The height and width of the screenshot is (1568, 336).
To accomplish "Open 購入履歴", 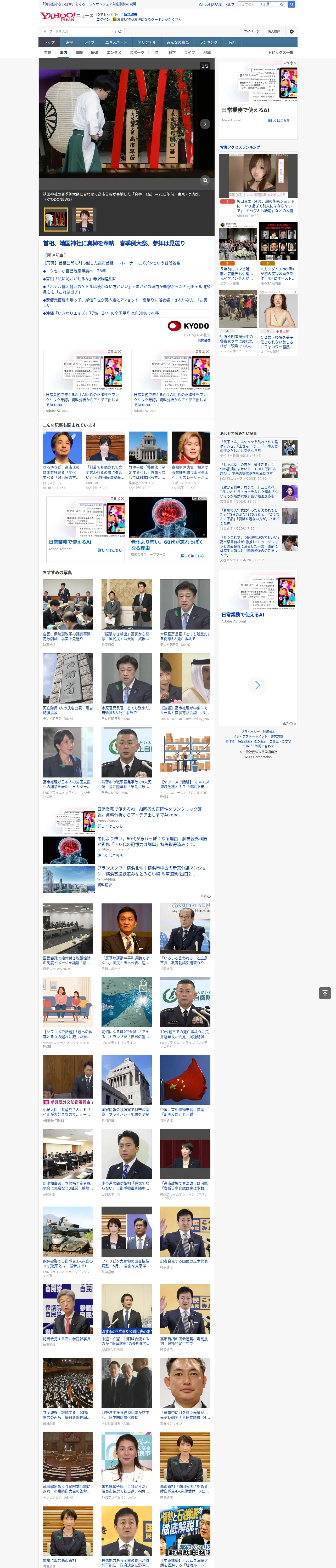I will 274,31.
